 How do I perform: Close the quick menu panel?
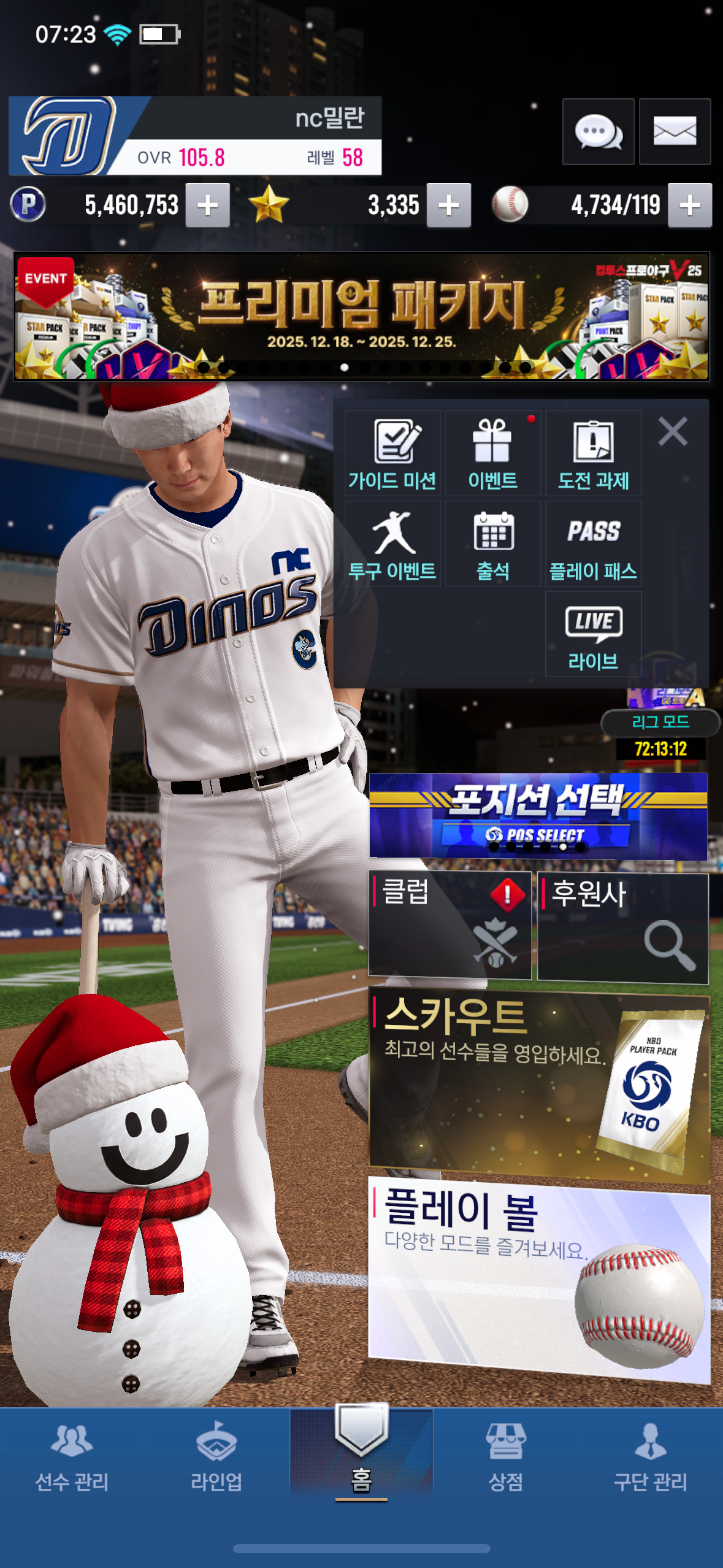[x=673, y=431]
